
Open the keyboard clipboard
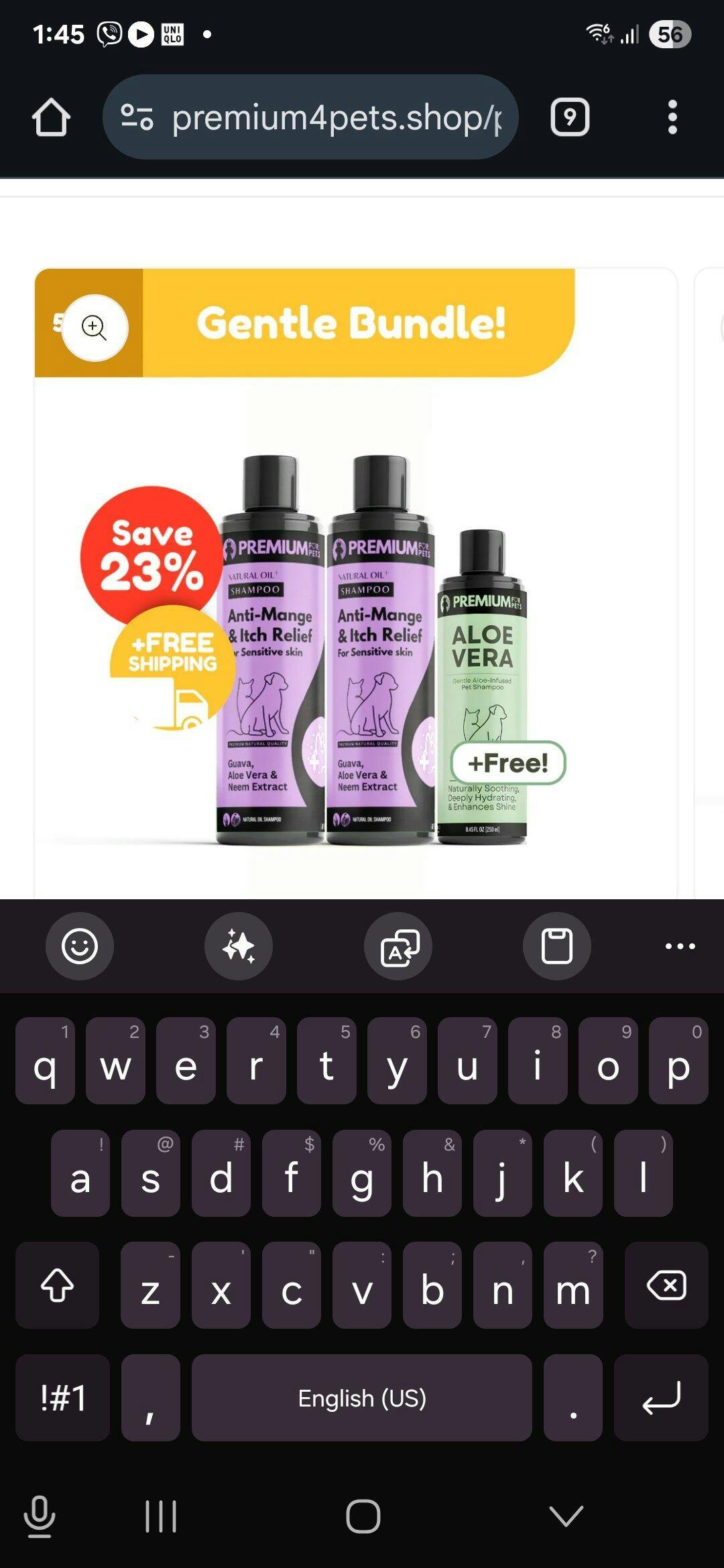tap(556, 946)
